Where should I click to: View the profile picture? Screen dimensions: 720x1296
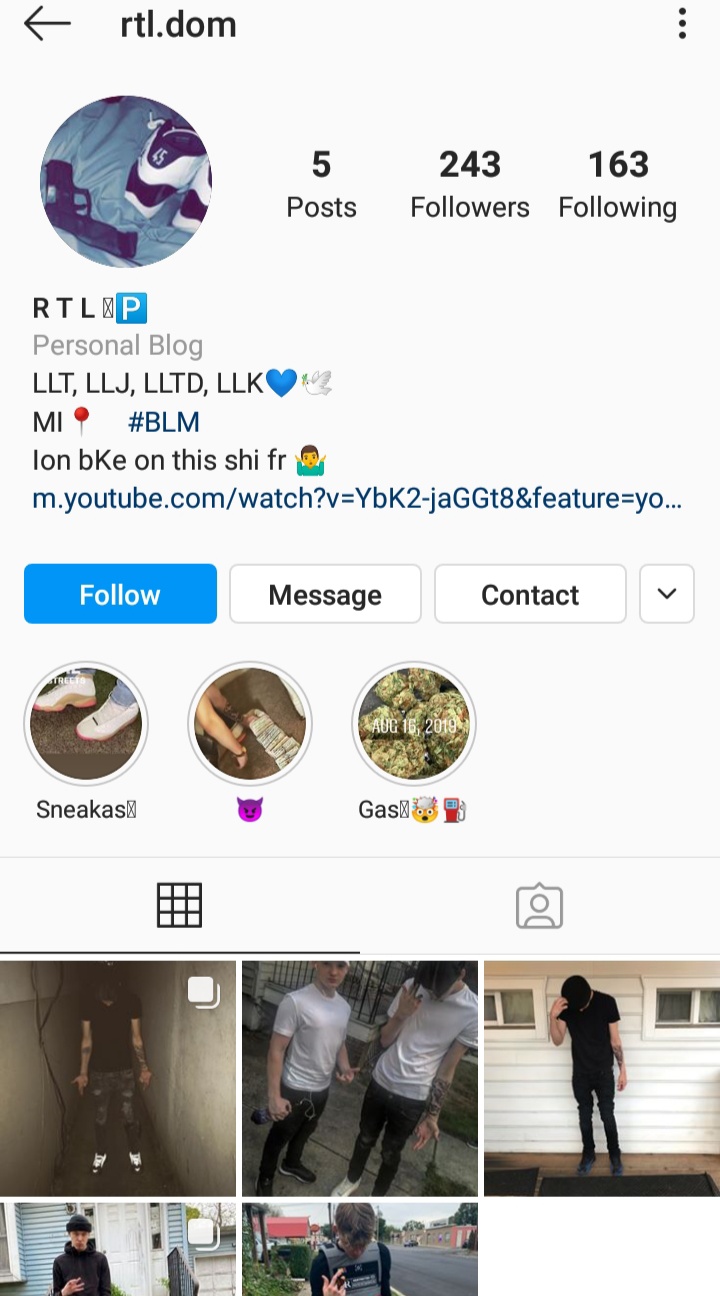point(126,182)
